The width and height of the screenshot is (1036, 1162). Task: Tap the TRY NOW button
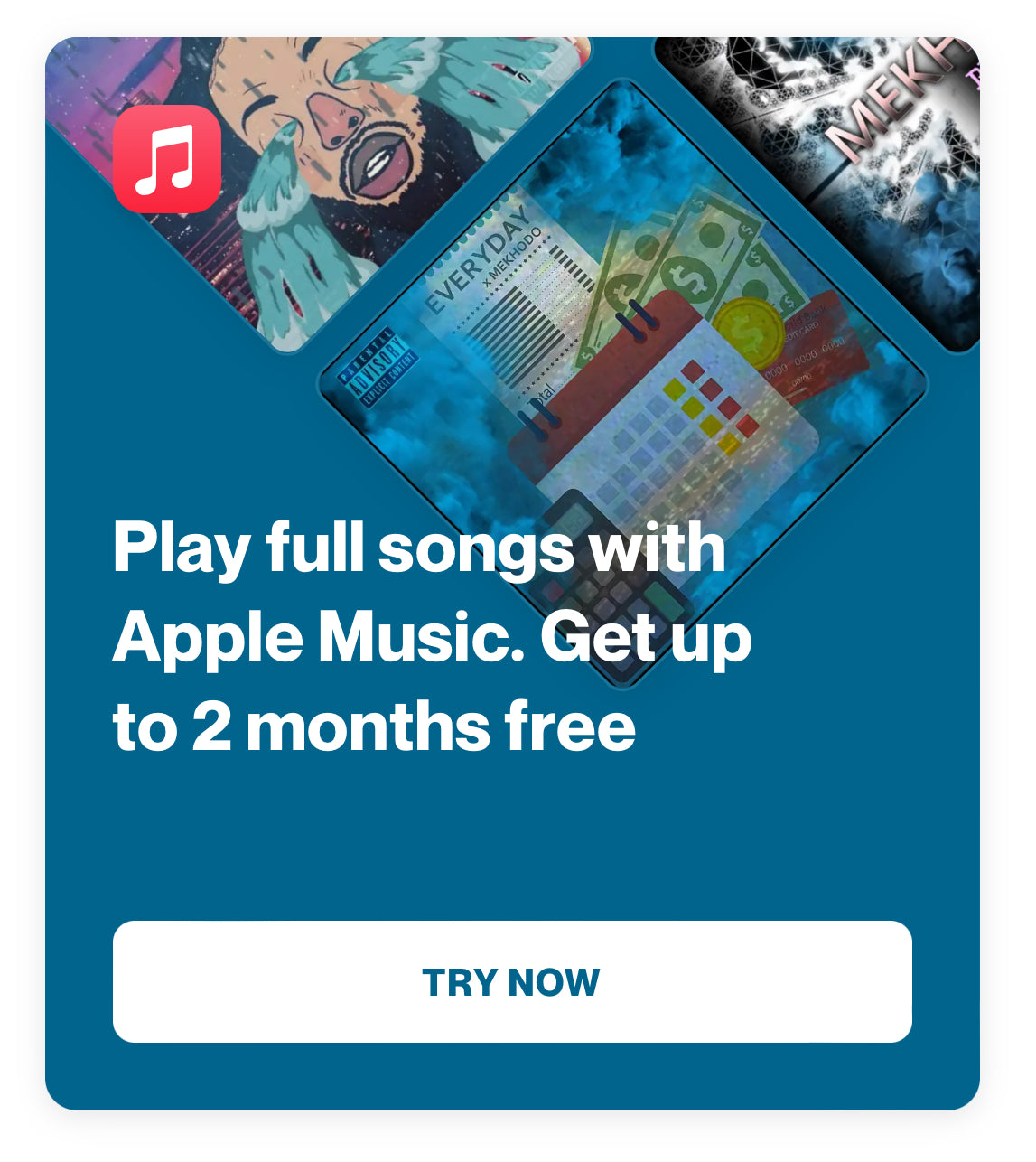[512, 981]
